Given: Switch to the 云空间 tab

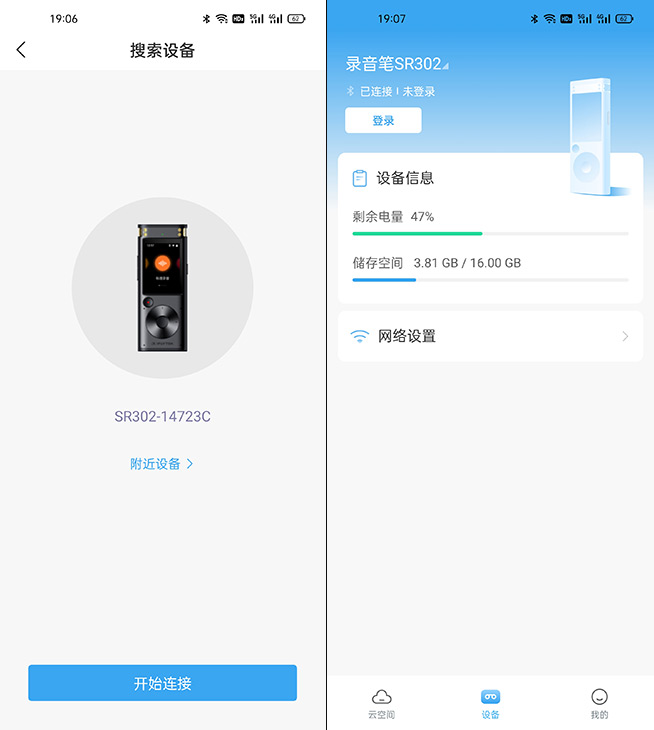Looking at the screenshot, I should point(381,702).
